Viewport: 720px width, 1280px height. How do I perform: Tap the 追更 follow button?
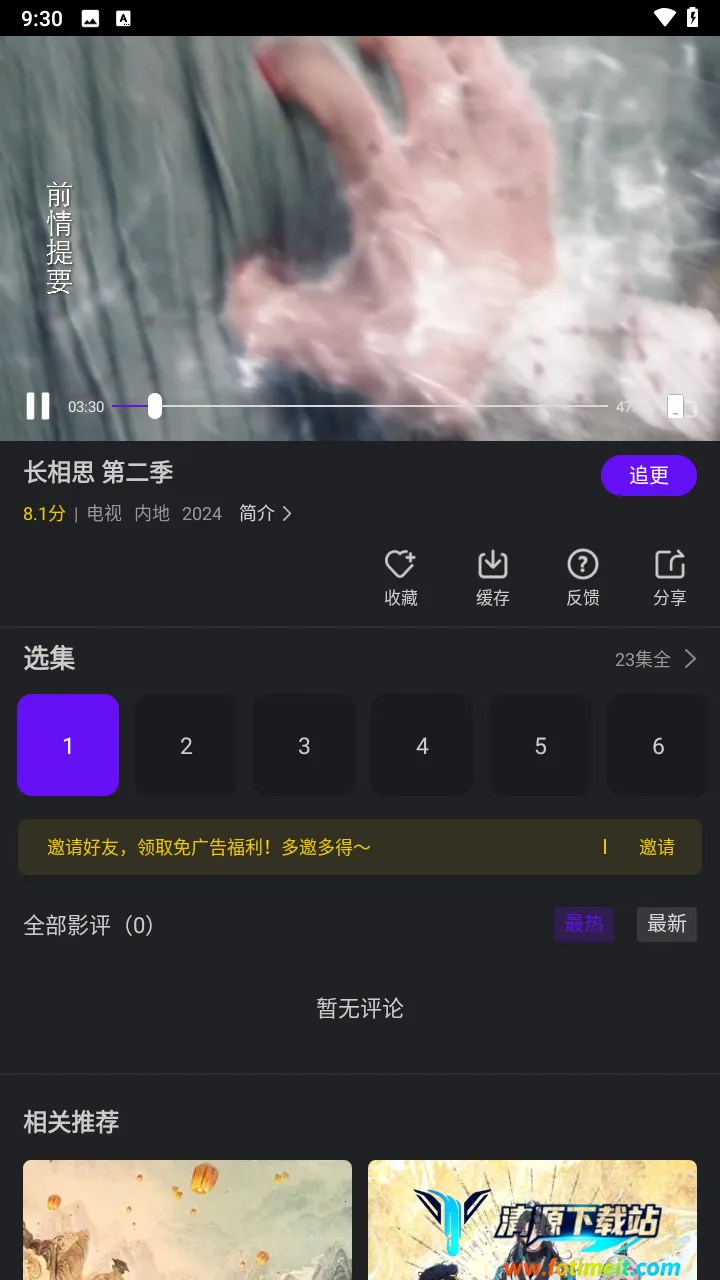(x=648, y=475)
